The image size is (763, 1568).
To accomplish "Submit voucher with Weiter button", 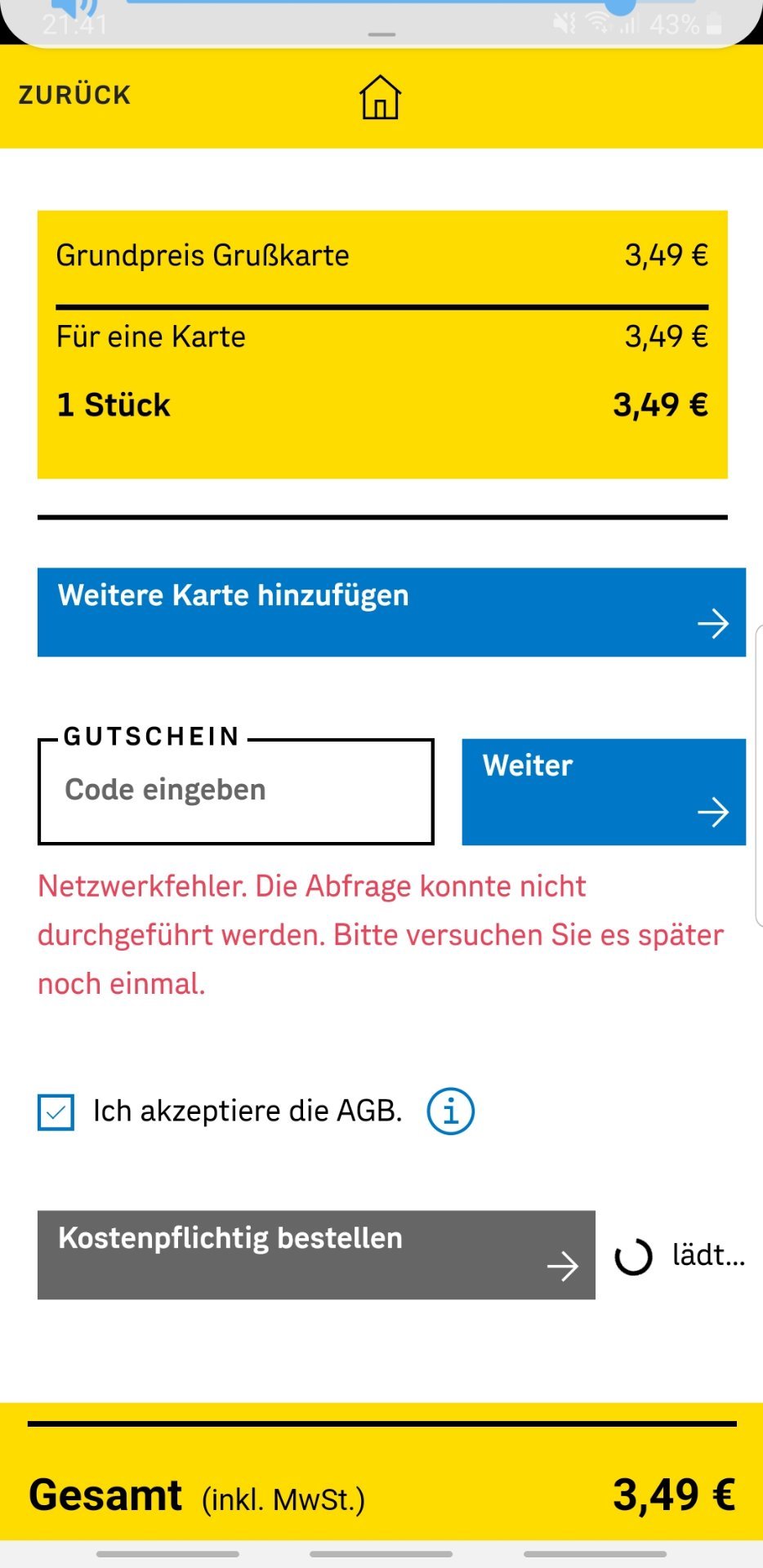I will (x=604, y=791).
